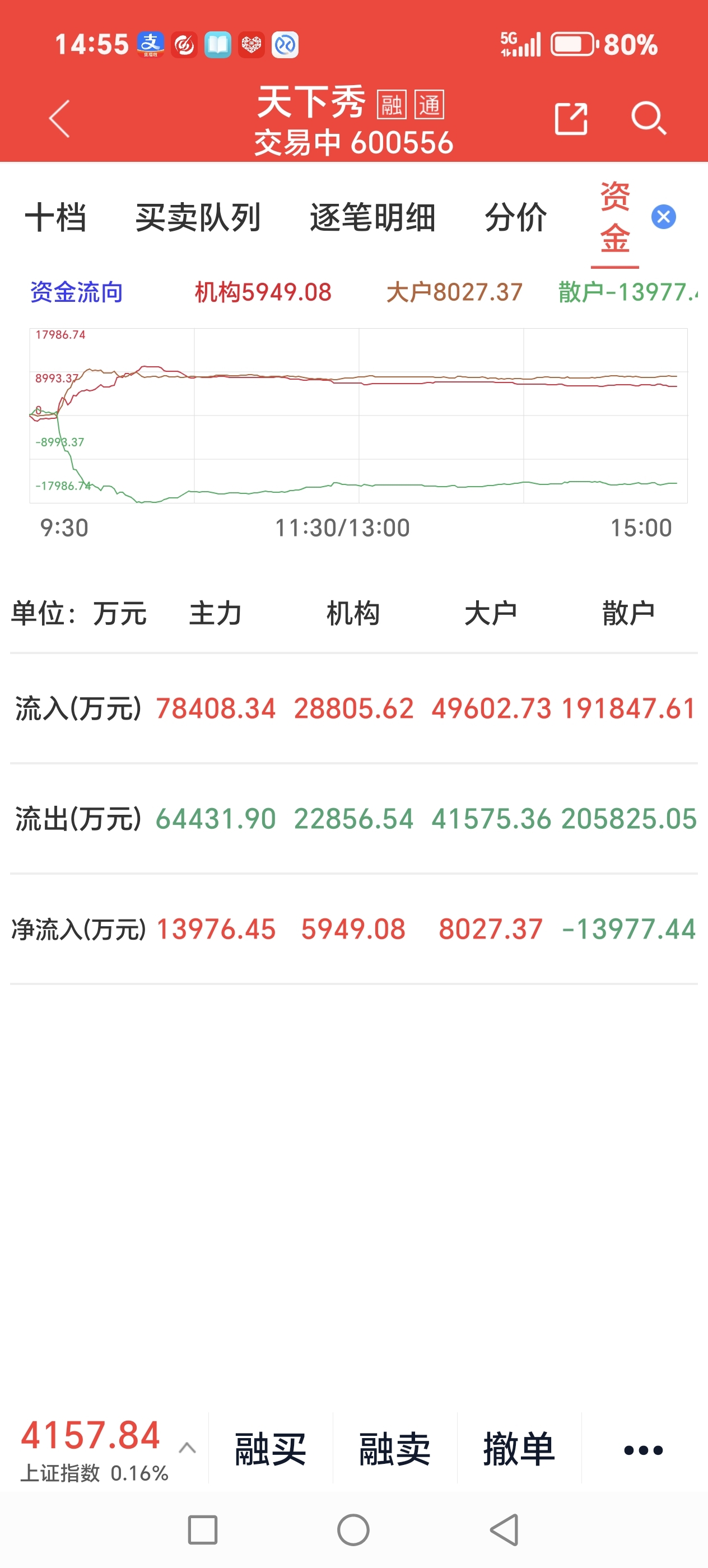Viewport: 708px width, 1568px height.
Task: Expand the 上证指数 index panel
Action: point(187,1448)
